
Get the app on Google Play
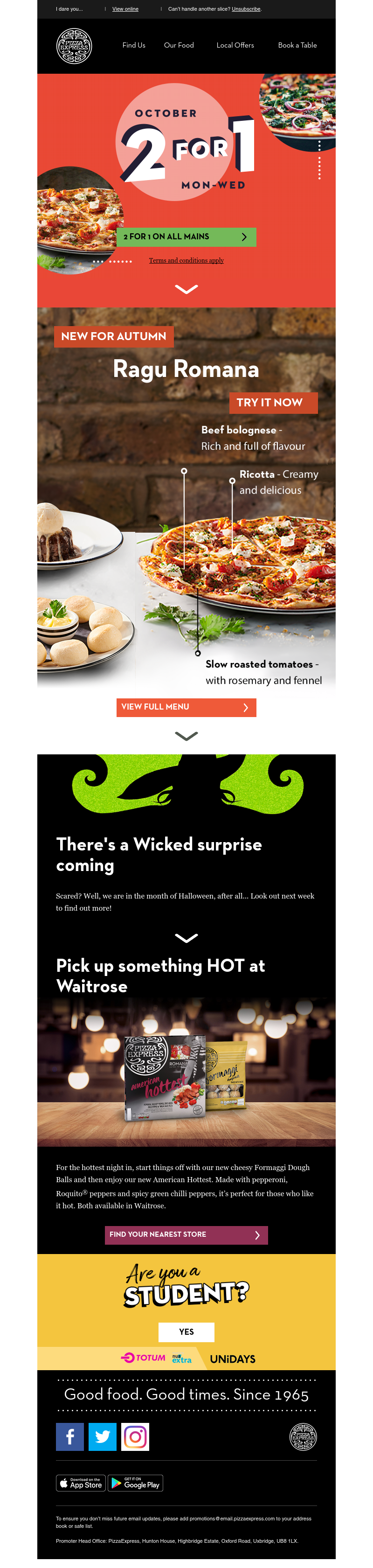(135, 1484)
